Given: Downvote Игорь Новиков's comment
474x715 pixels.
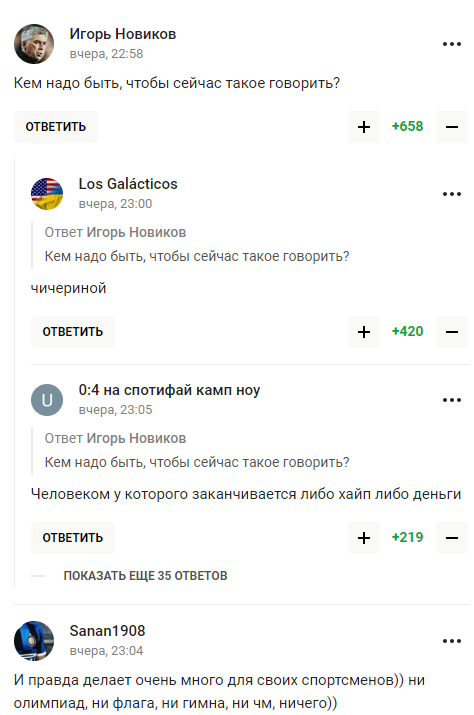Looking at the screenshot, I should pyautogui.click(x=452, y=127).
